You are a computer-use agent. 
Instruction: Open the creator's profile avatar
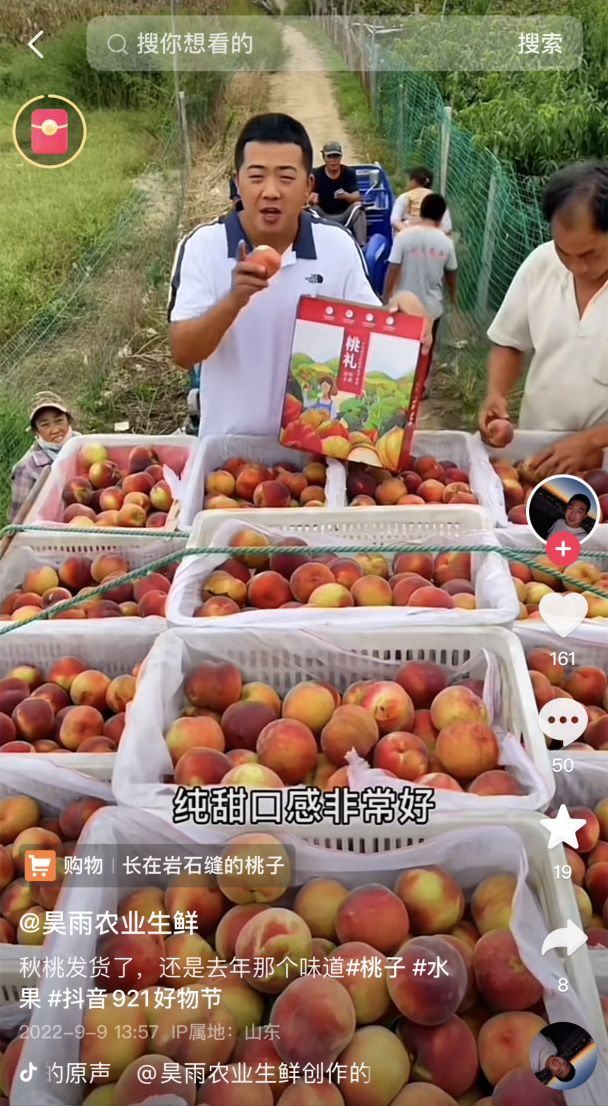tap(562, 508)
